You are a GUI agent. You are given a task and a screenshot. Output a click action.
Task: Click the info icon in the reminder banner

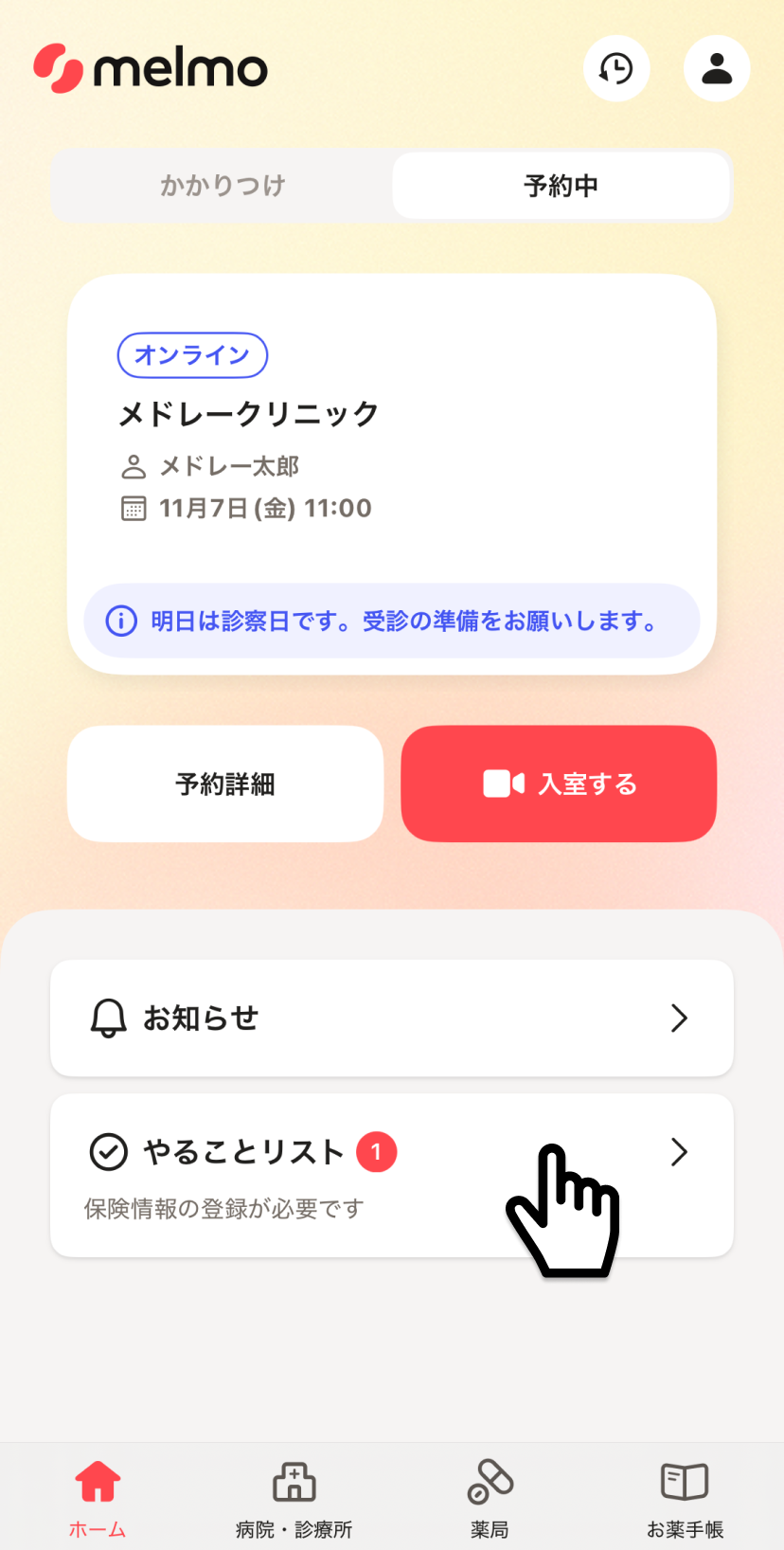[x=119, y=621]
